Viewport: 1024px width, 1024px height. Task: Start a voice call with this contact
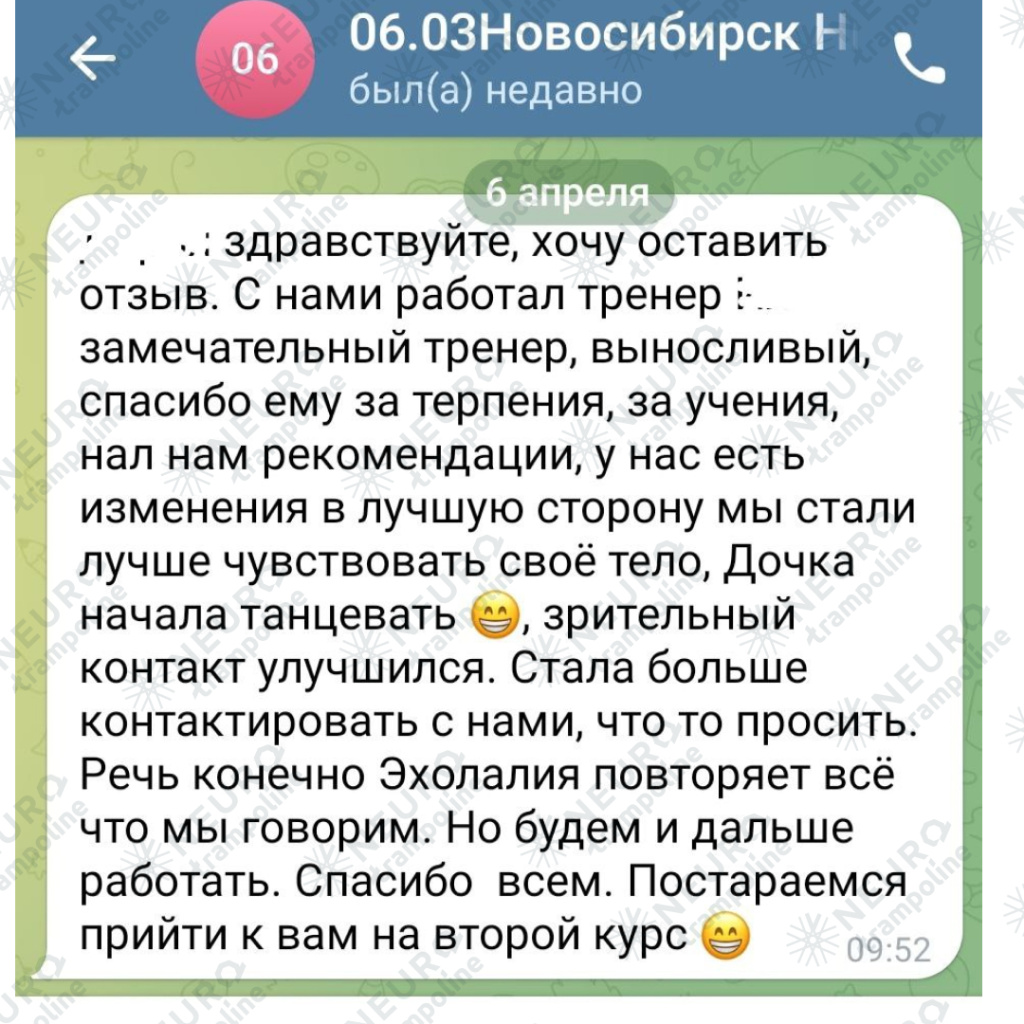point(919,60)
